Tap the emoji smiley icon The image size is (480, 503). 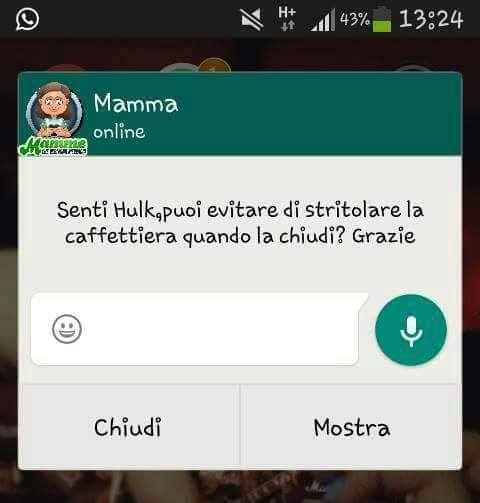[67, 329]
